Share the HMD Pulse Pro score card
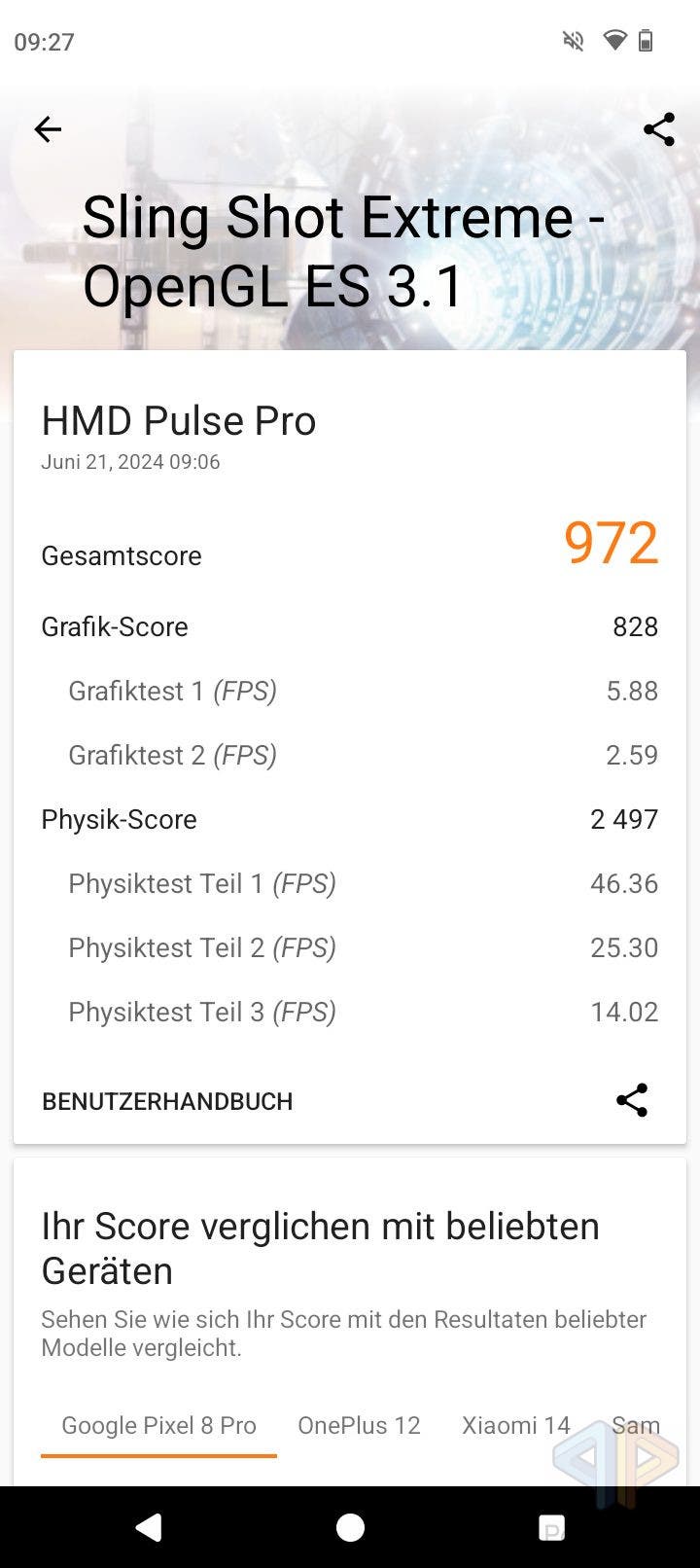The image size is (700, 1568). (632, 1100)
